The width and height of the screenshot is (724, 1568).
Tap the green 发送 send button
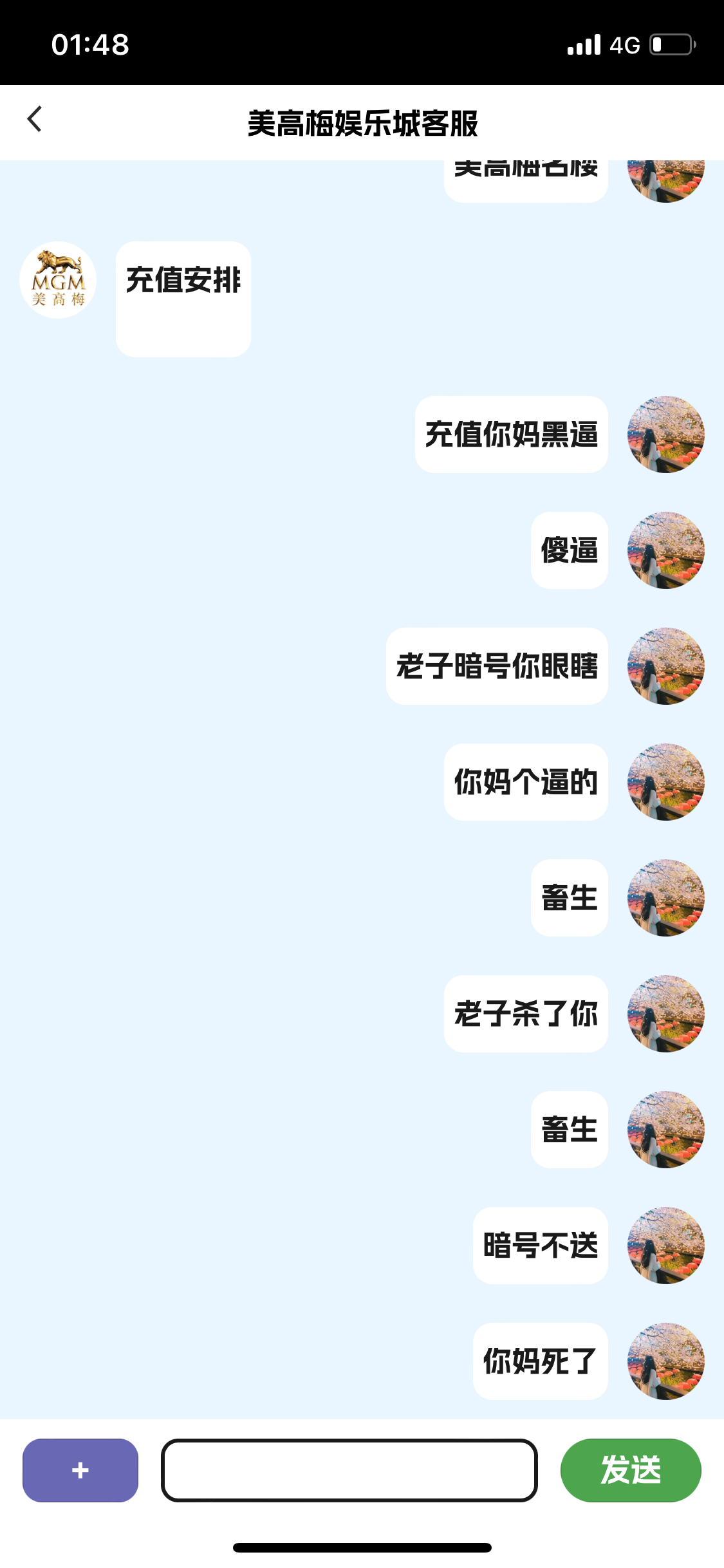coord(630,1470)
